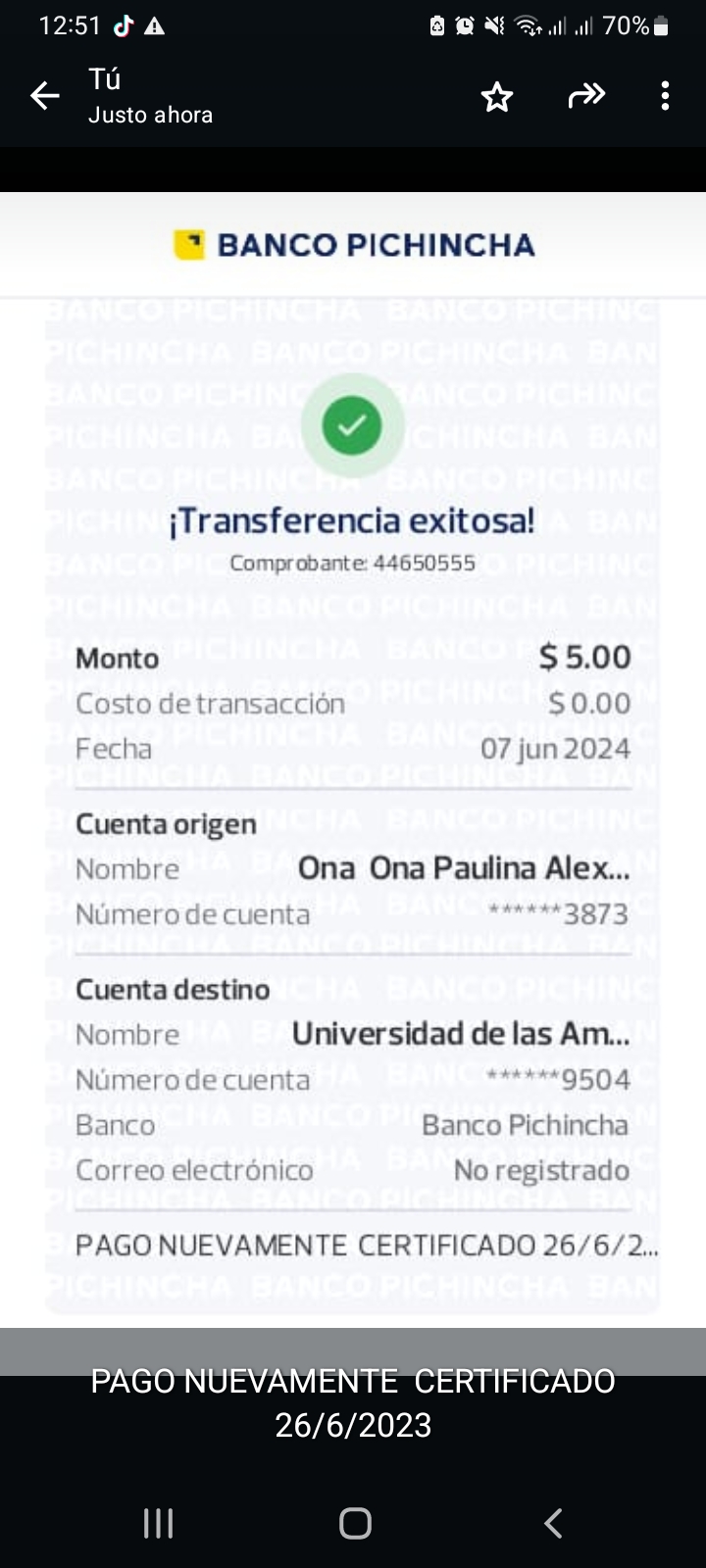Star this message

497,97
